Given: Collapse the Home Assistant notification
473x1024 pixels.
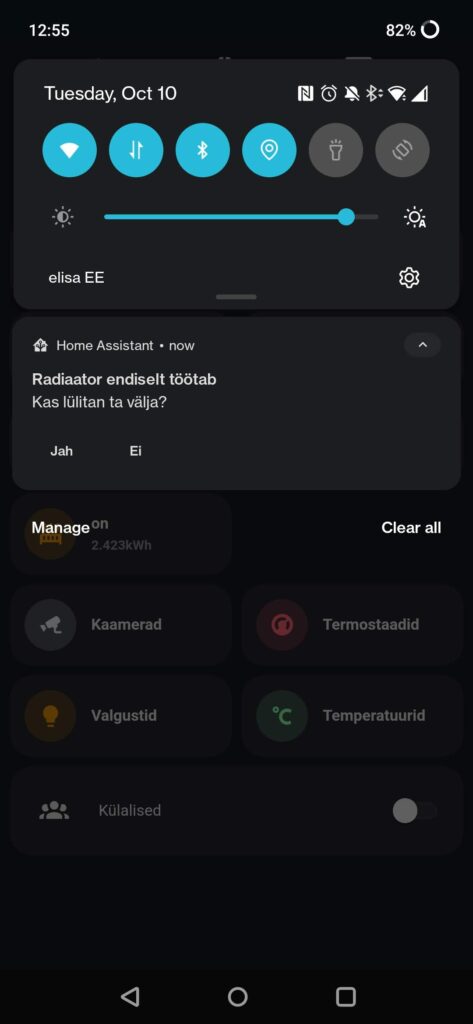Looking at the screenshot, I should point(422,345).
